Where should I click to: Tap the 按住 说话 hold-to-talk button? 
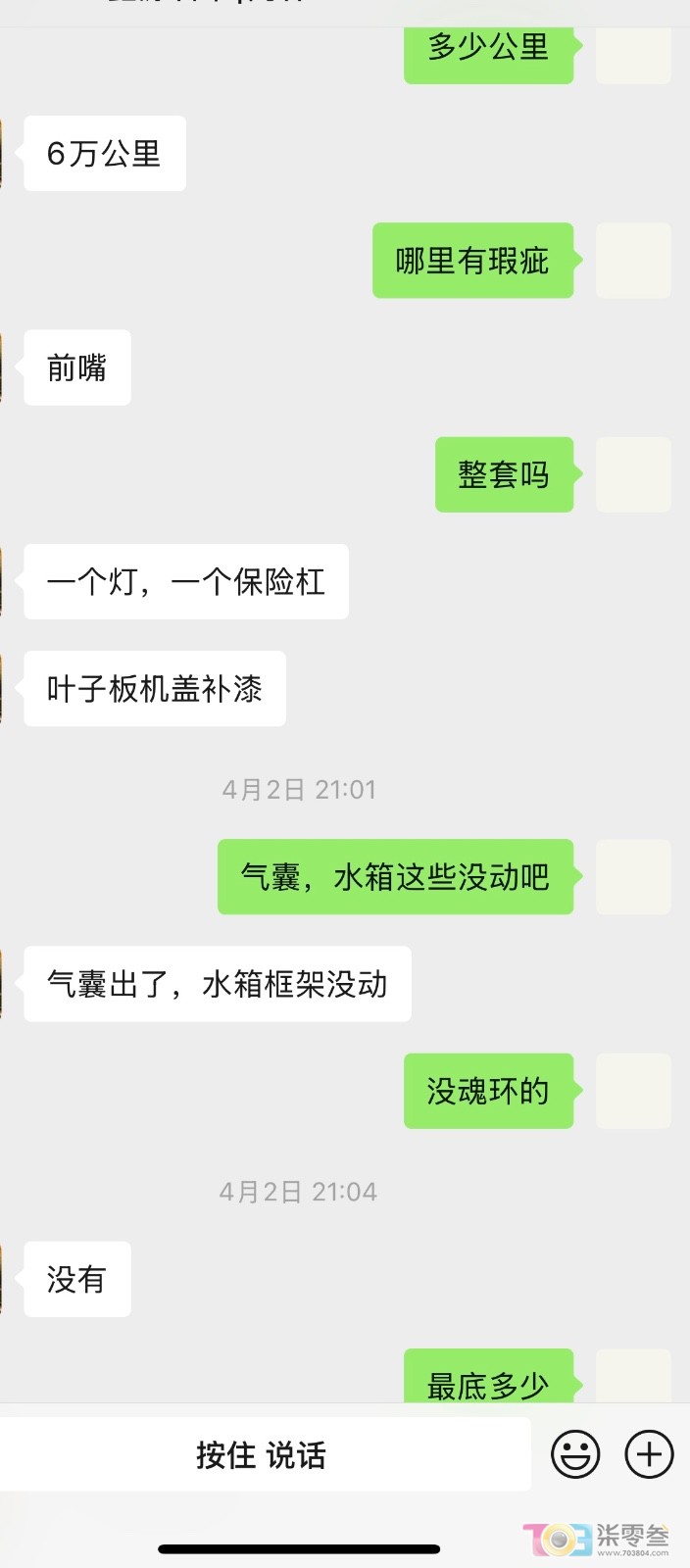[x=261, y=1455]
